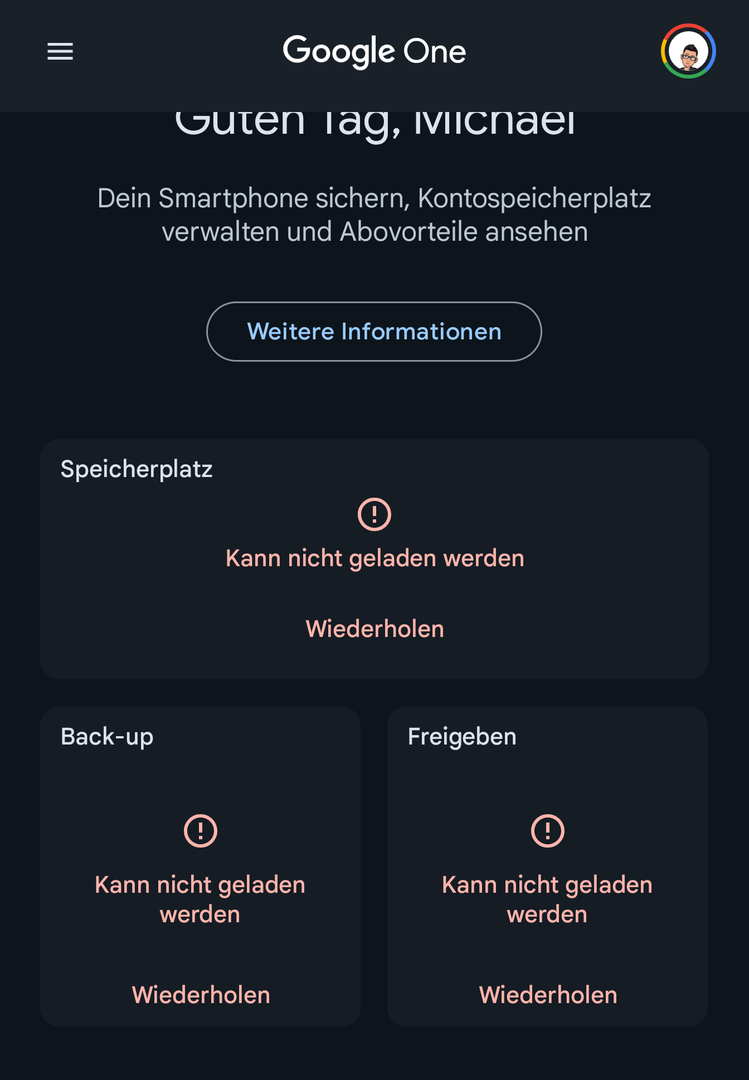Retry loading the Speicherplatz card
Screen dimensions: 749x1080
coord(374,629)
